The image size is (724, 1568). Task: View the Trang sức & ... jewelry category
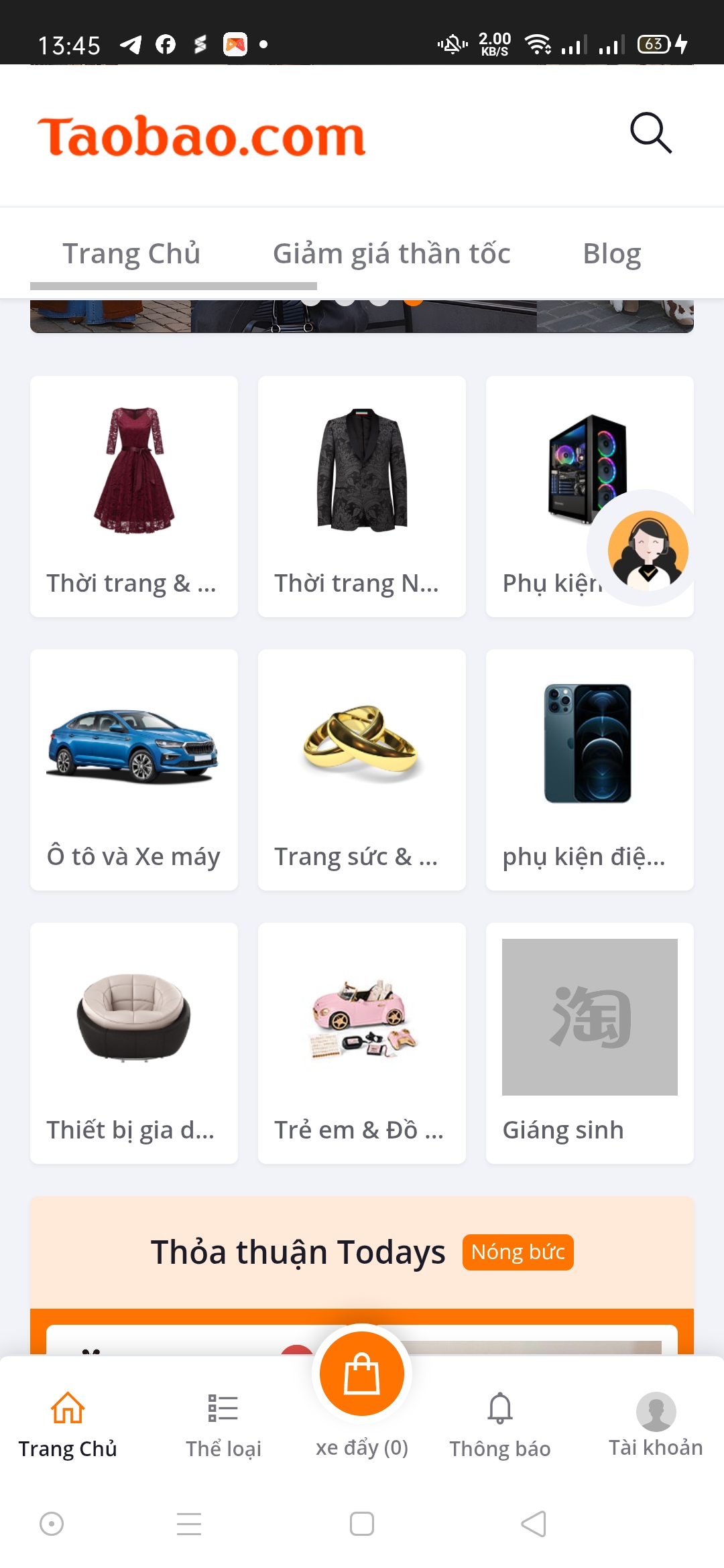362,769
